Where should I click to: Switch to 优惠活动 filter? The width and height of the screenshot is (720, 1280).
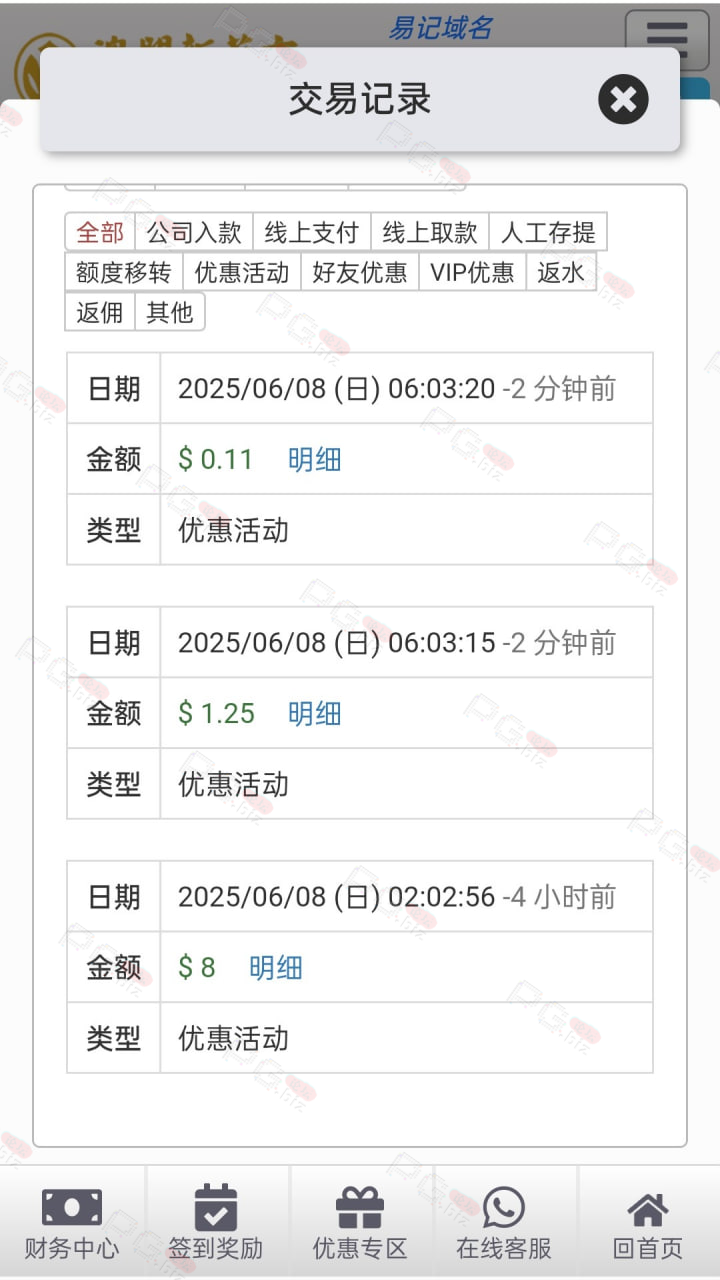tap(242, 272)
